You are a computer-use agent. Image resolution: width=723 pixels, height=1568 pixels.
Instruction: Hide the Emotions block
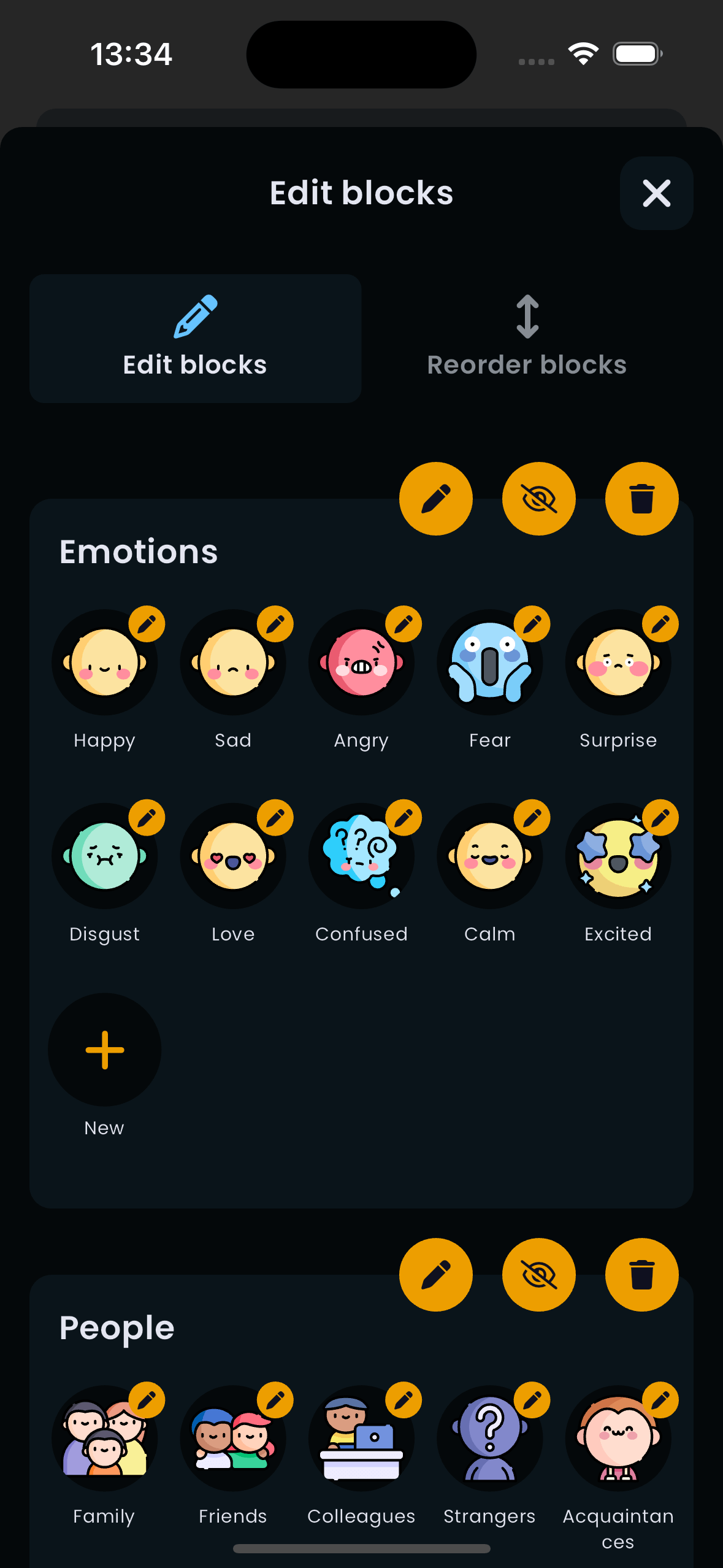pyautogui.click(x=538, y=499)
